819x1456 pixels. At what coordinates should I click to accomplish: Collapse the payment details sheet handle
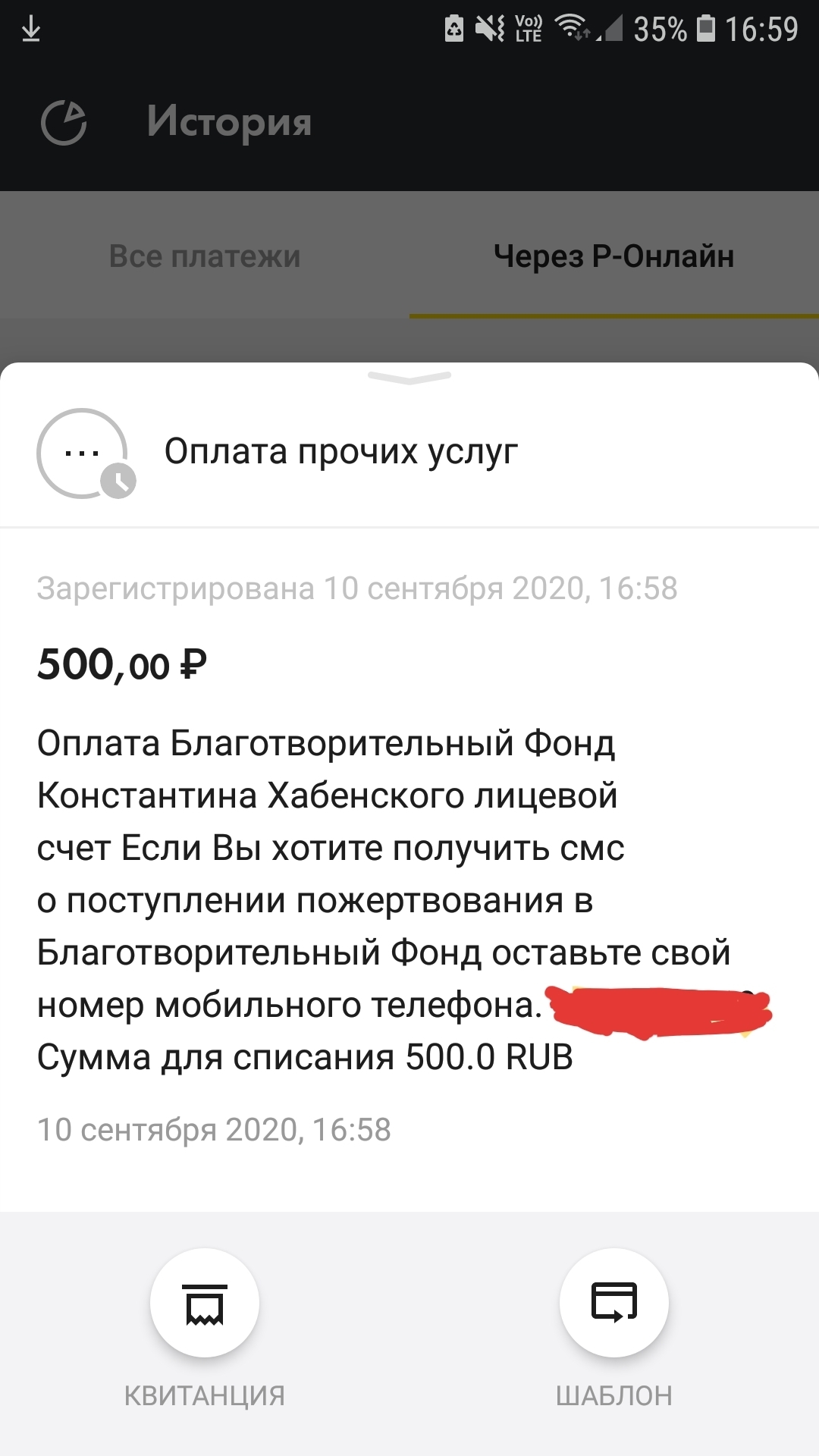pos(409,377)
